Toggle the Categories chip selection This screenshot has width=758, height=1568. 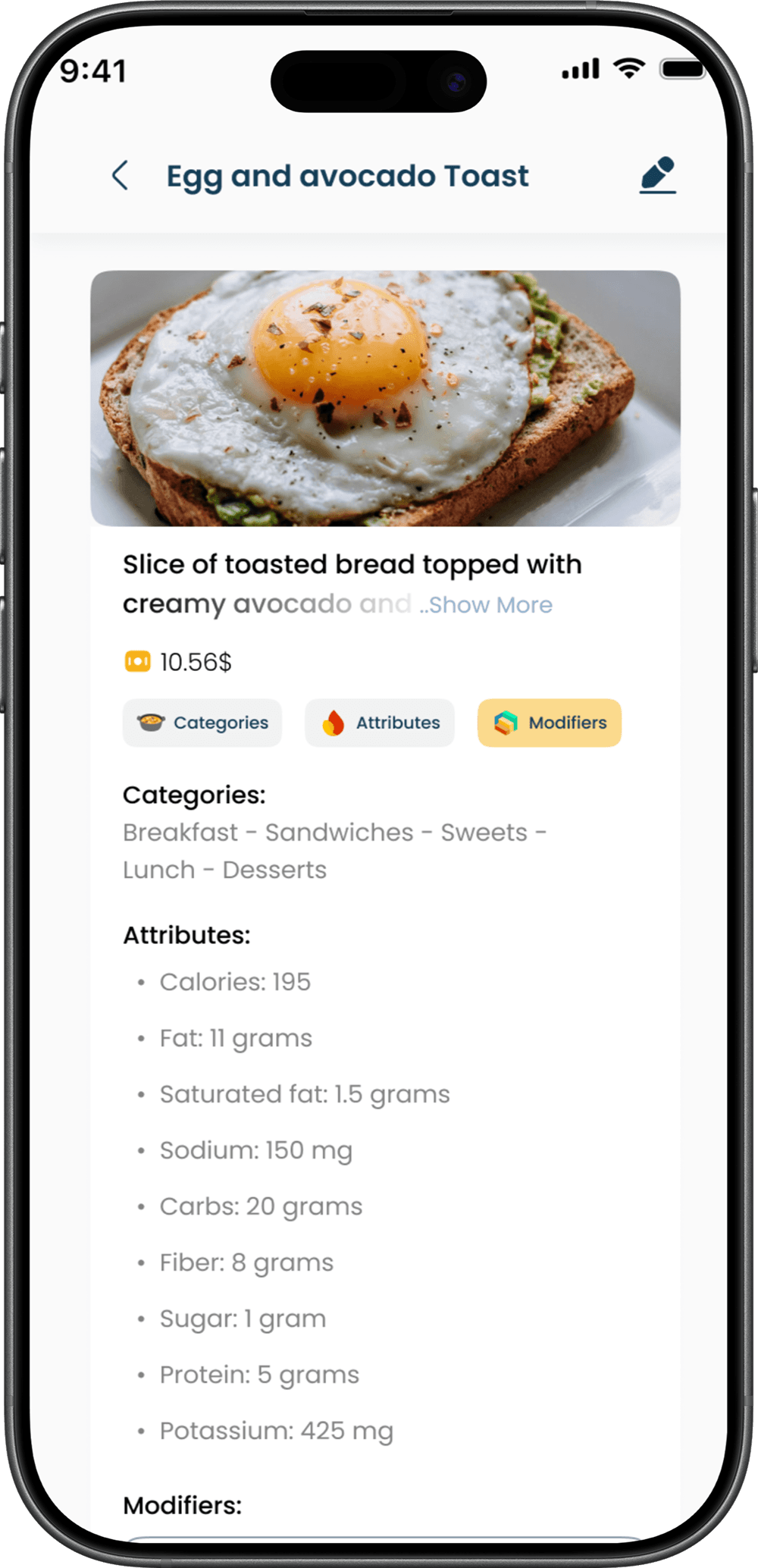pyautogui.click(x=202, y=722)
